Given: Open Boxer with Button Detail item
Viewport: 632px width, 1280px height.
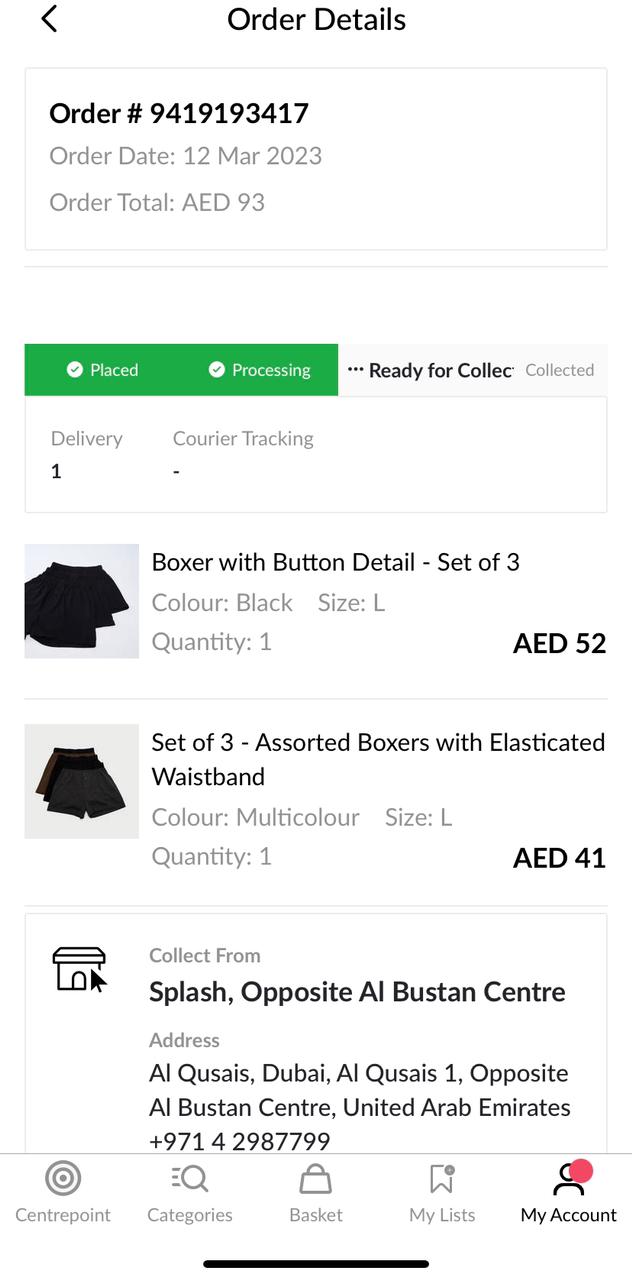Looking at the screenshot, I should click(335, 562).
